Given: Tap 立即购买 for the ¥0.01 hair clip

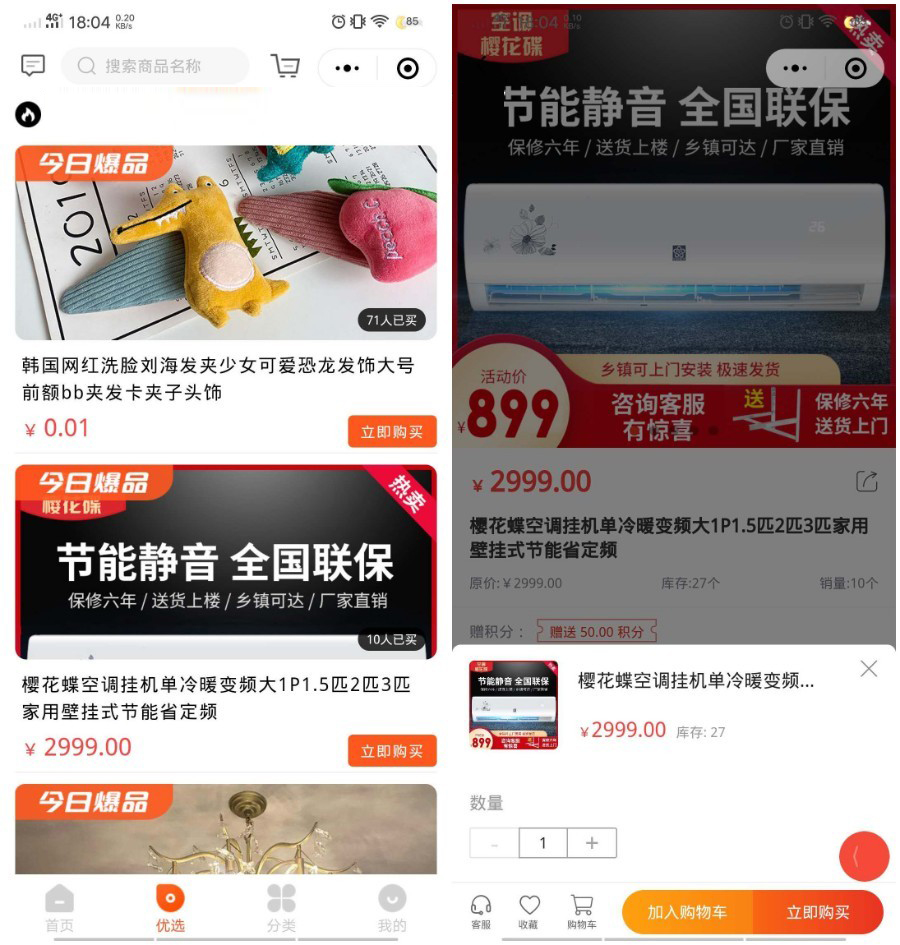Looking at the screenshot, I should click(392, 432).
